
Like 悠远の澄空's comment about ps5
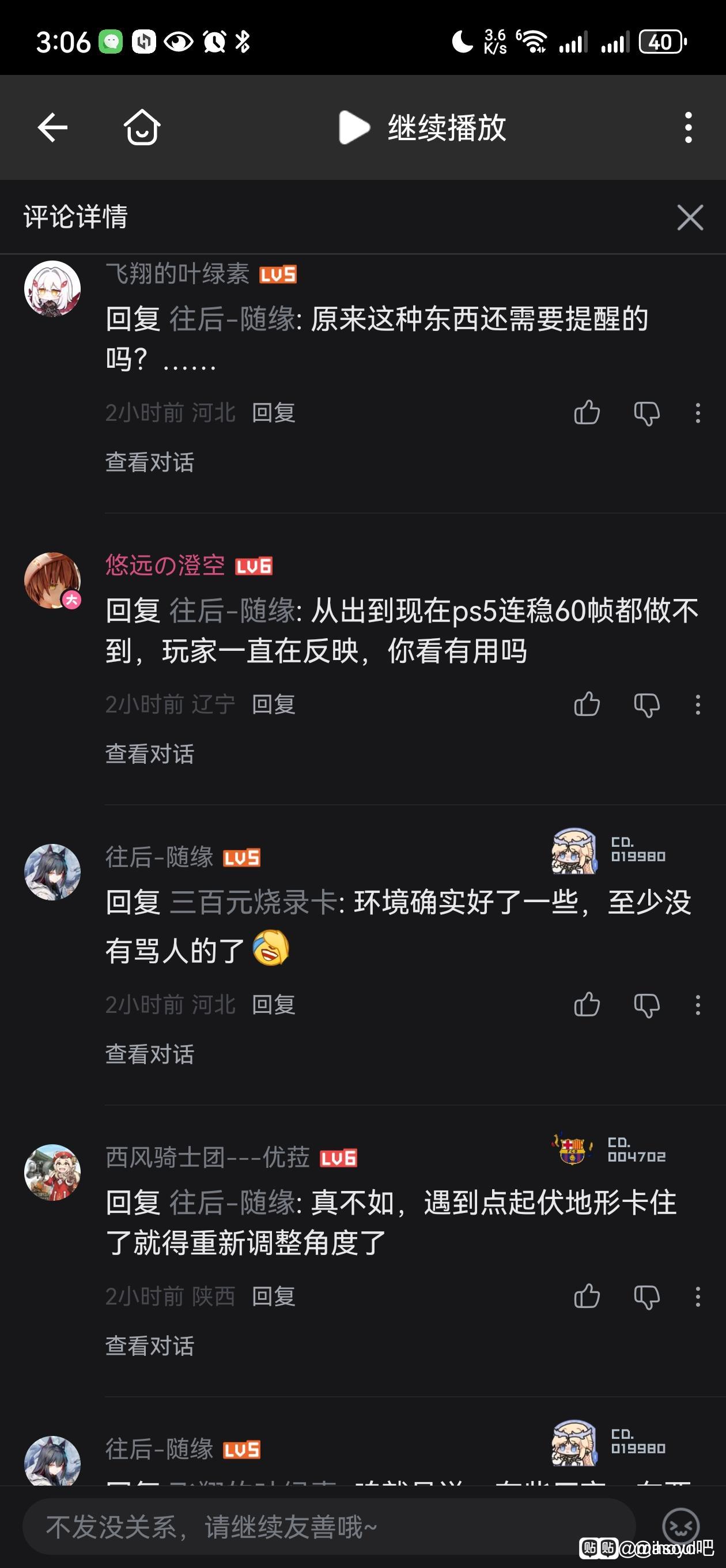coord(587,705)
